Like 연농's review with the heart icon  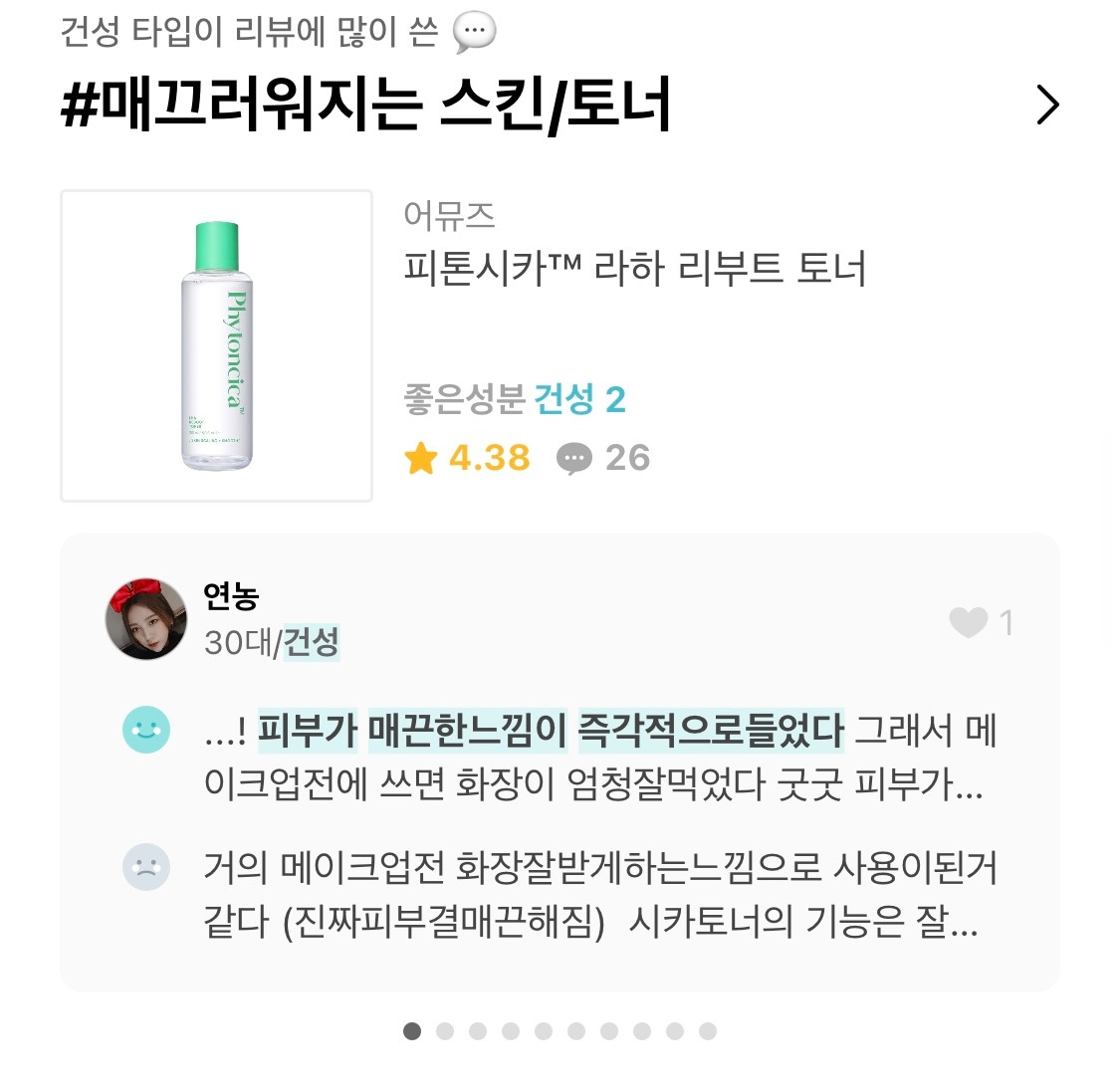(x=968, y=623)
